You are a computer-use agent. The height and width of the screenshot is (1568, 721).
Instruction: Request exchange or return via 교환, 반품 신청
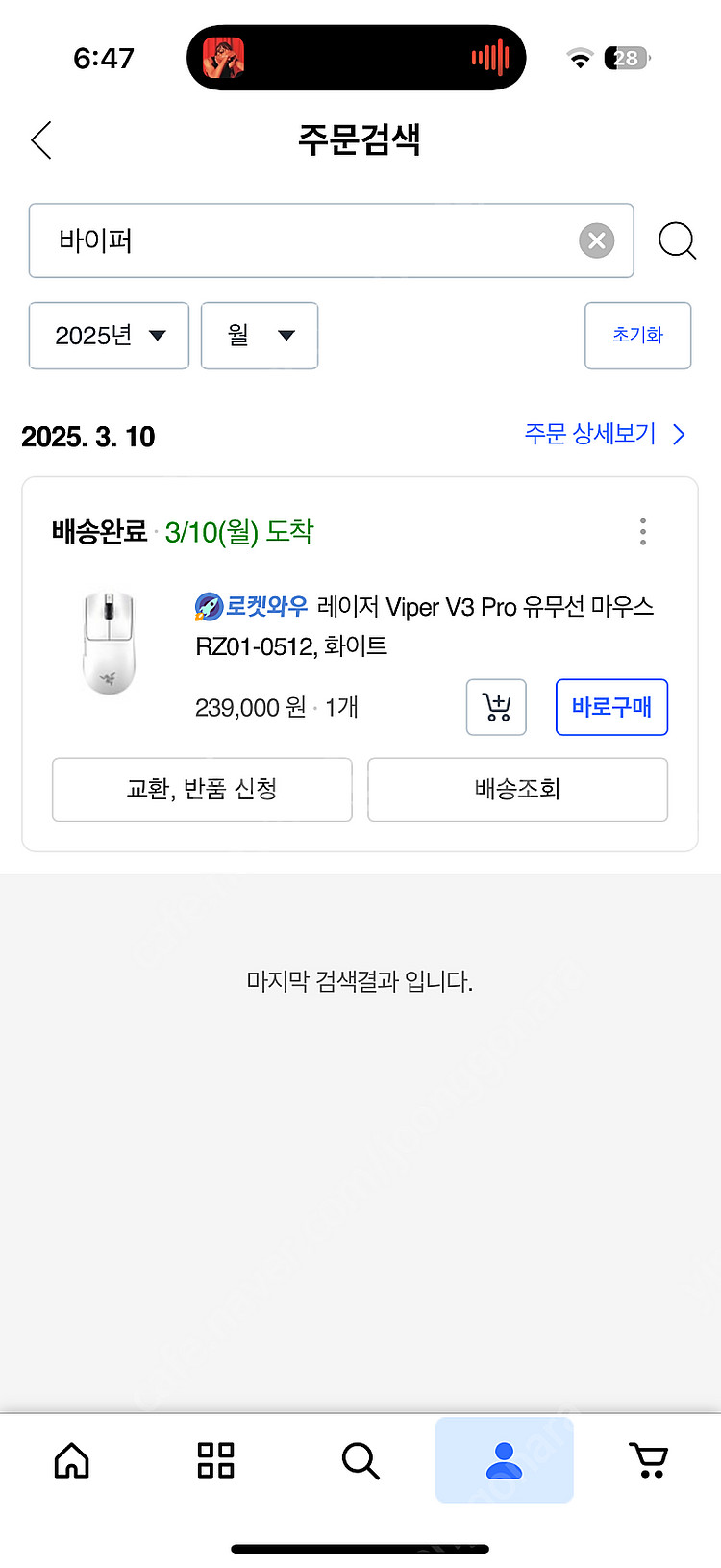pos(202,790)
